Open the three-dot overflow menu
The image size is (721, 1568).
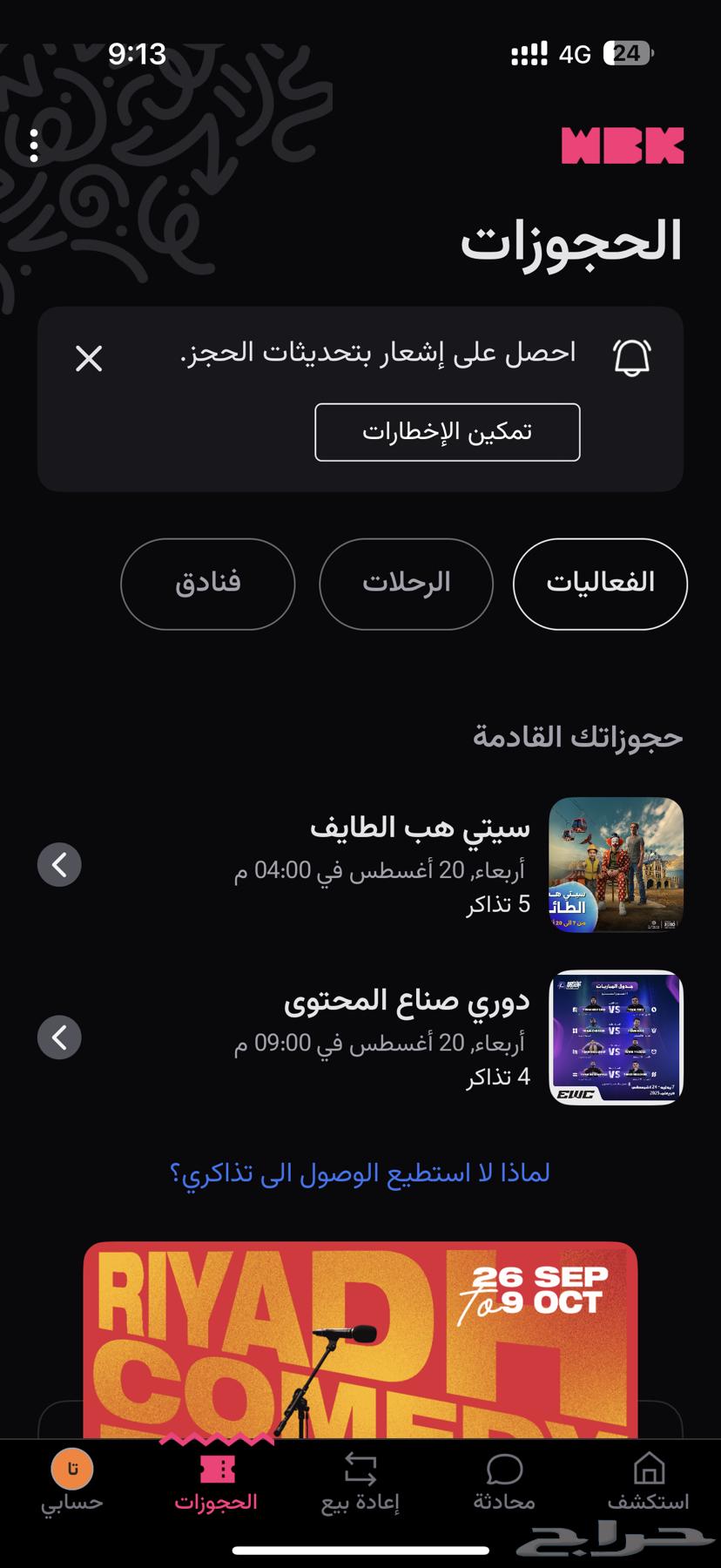click(34, 145)
